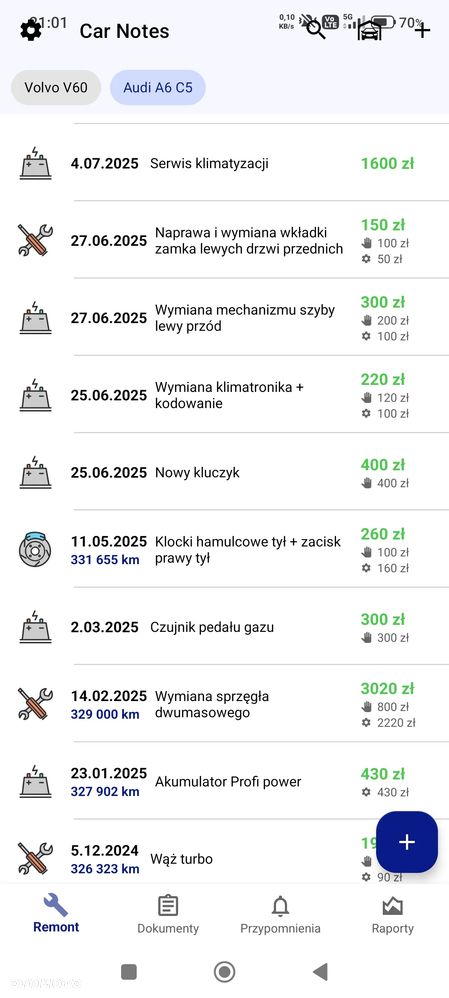Open the Czujnik pedału gazu entry
This screenshot has width=449, height=998.
pyautogui.click(x=224, y=627)
